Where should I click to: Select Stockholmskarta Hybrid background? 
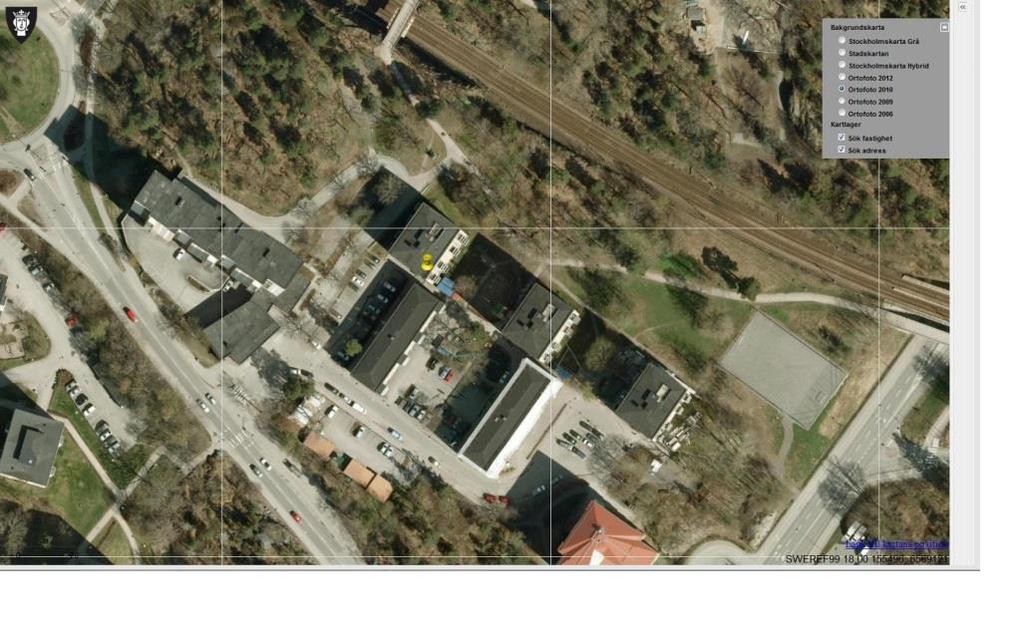842,65
